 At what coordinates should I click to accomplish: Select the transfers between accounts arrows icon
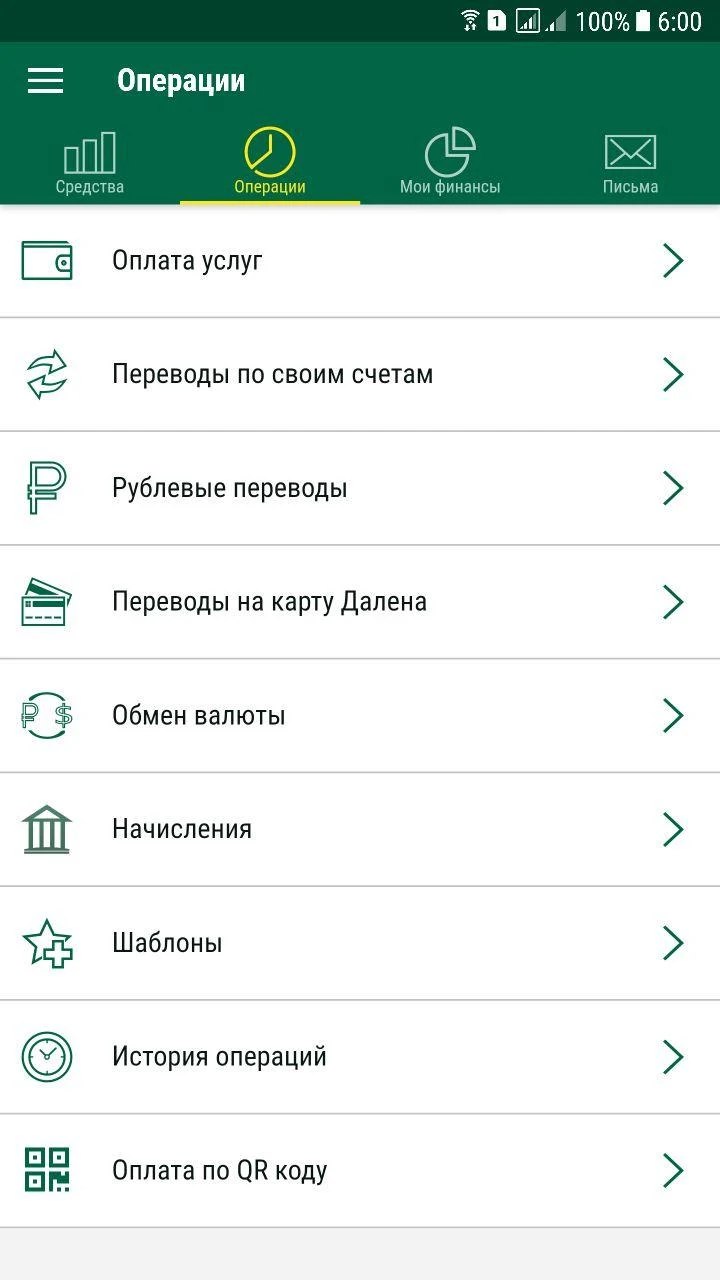pos(44,374)
